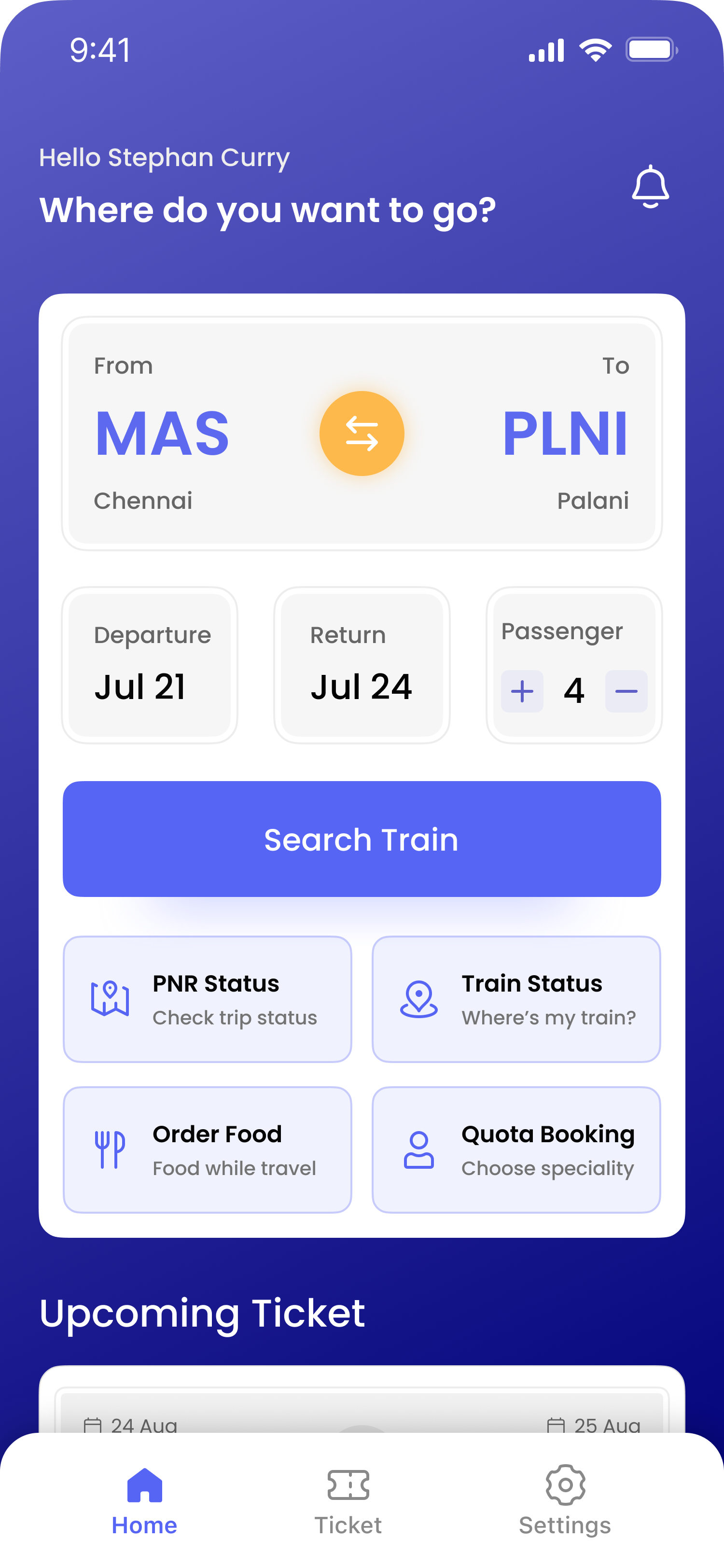This screenshot has height=1568, width=724.
Task: Swap the From and To stations
Action: (362, 434)
